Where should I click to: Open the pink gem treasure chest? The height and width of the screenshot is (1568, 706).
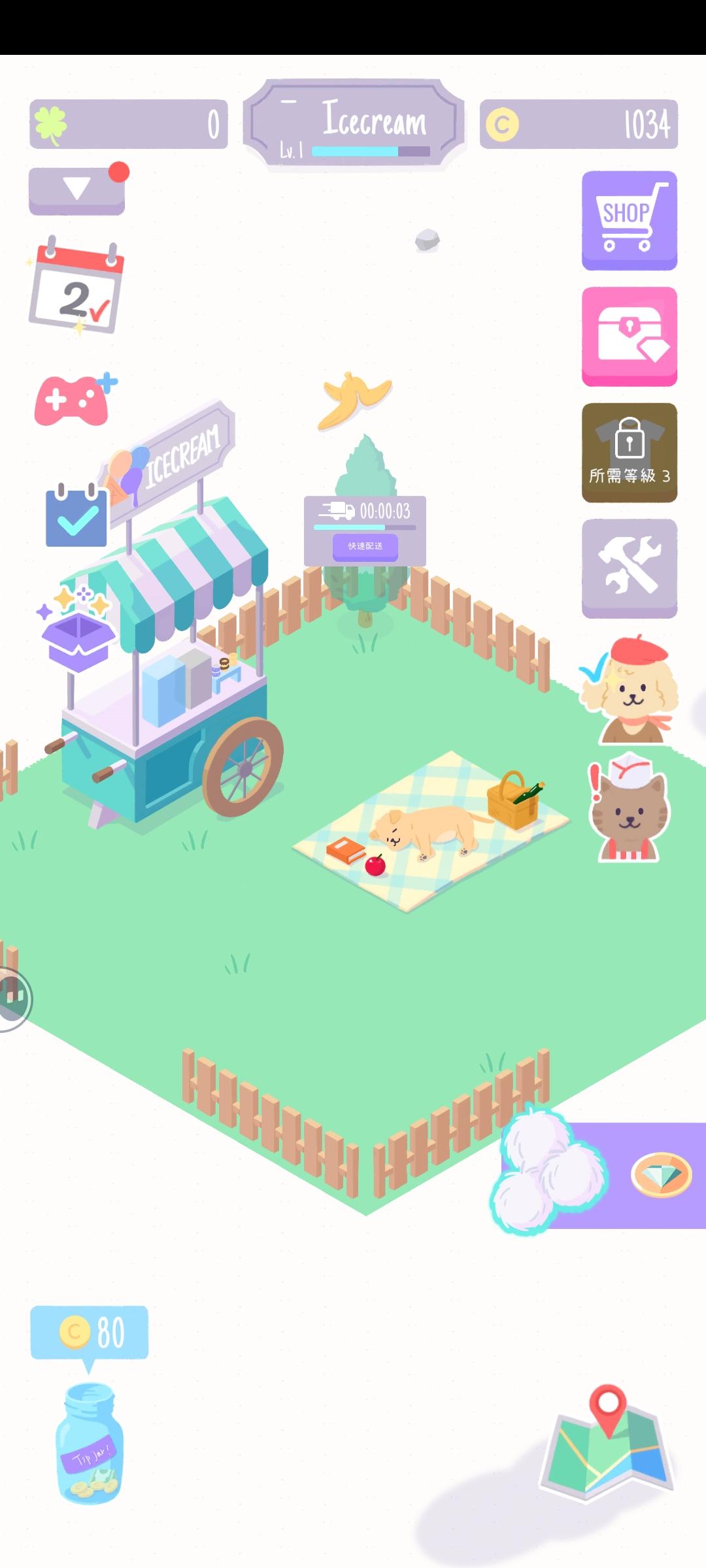(x=628, y=335)
